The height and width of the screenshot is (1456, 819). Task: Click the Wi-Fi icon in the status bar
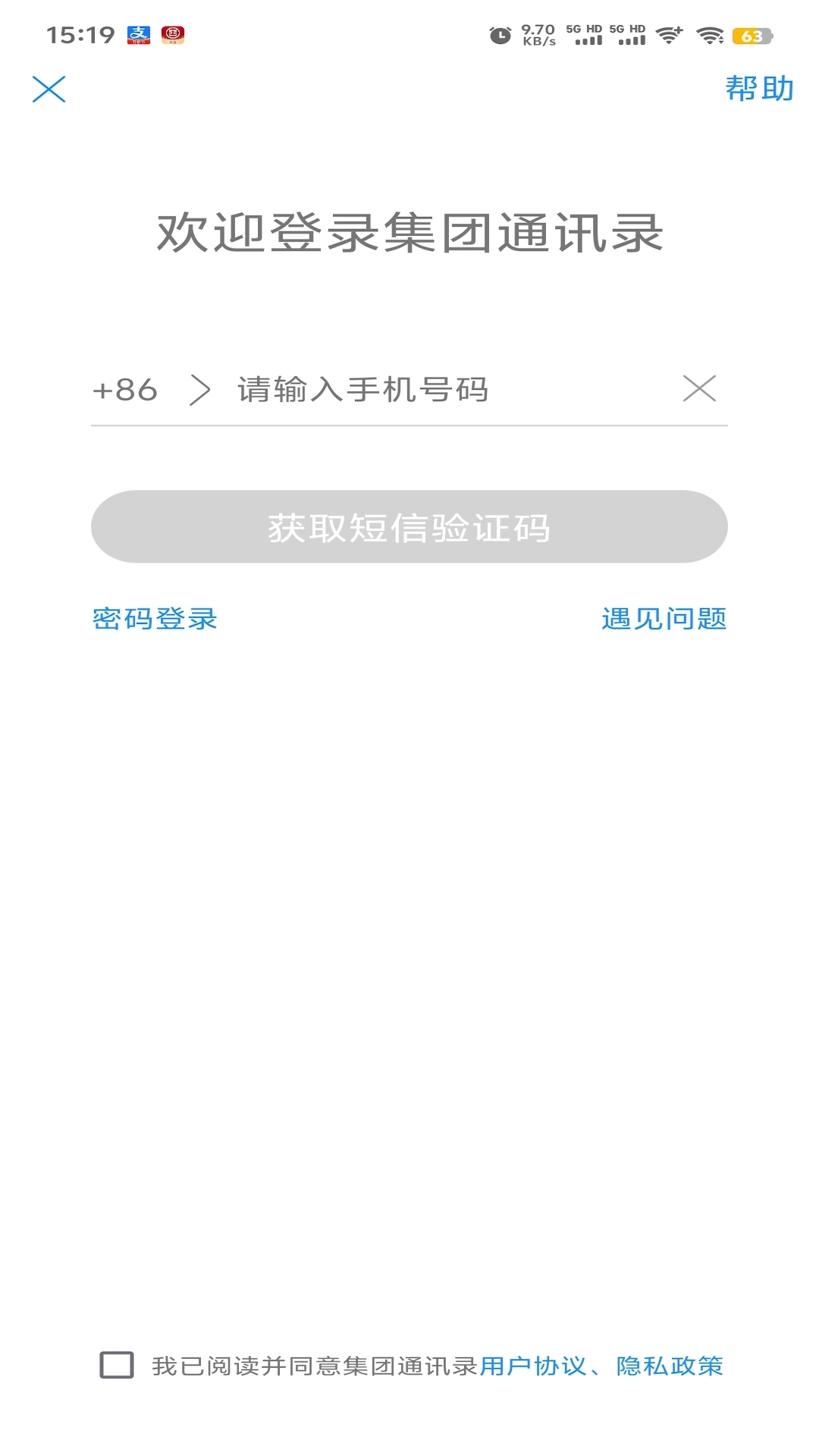pyautogui.click(x=710, y=35)
